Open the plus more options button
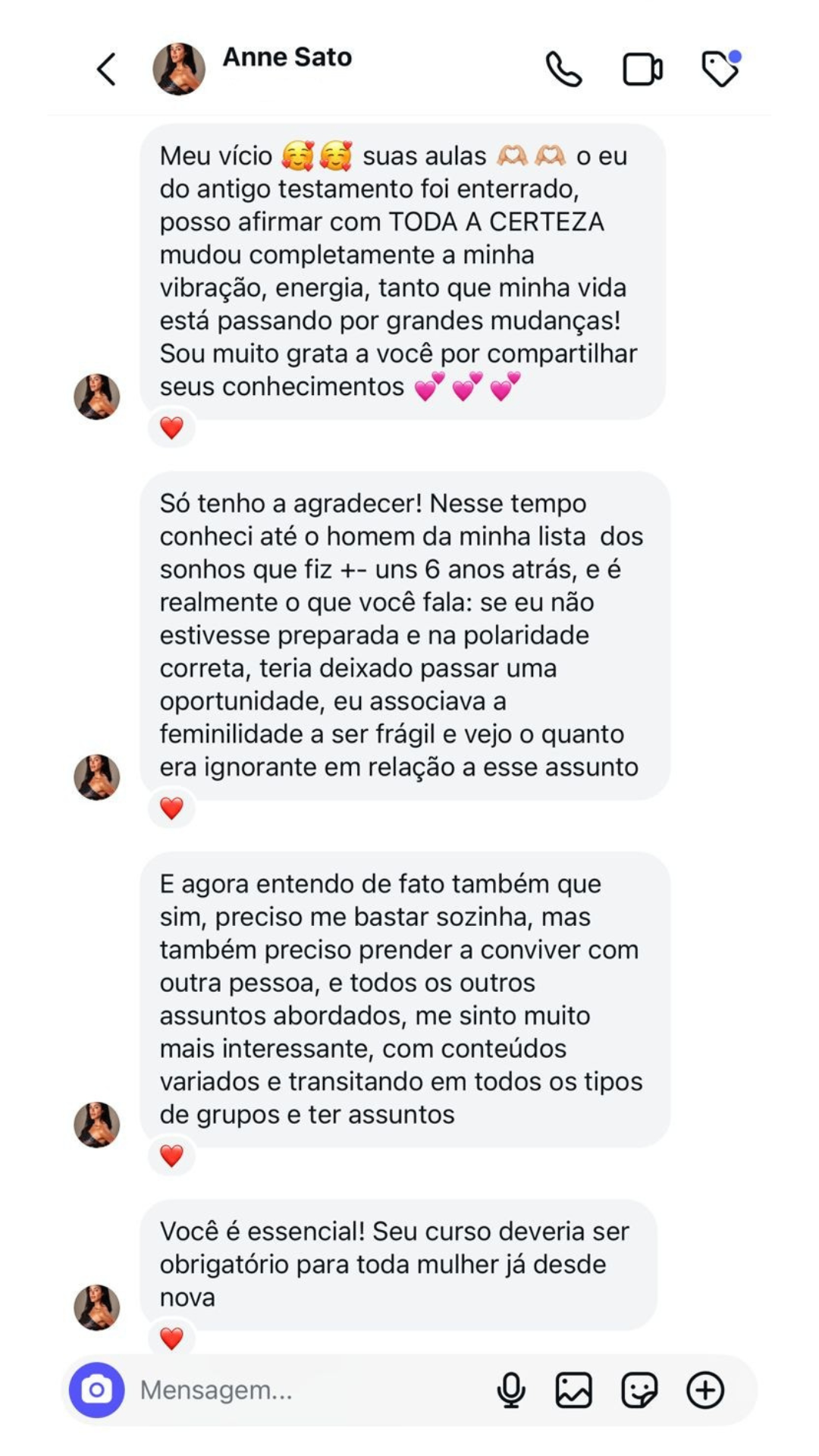The width and height of the screenshot is (819, 1456). pyautogui.click(x=705, y=1390)
